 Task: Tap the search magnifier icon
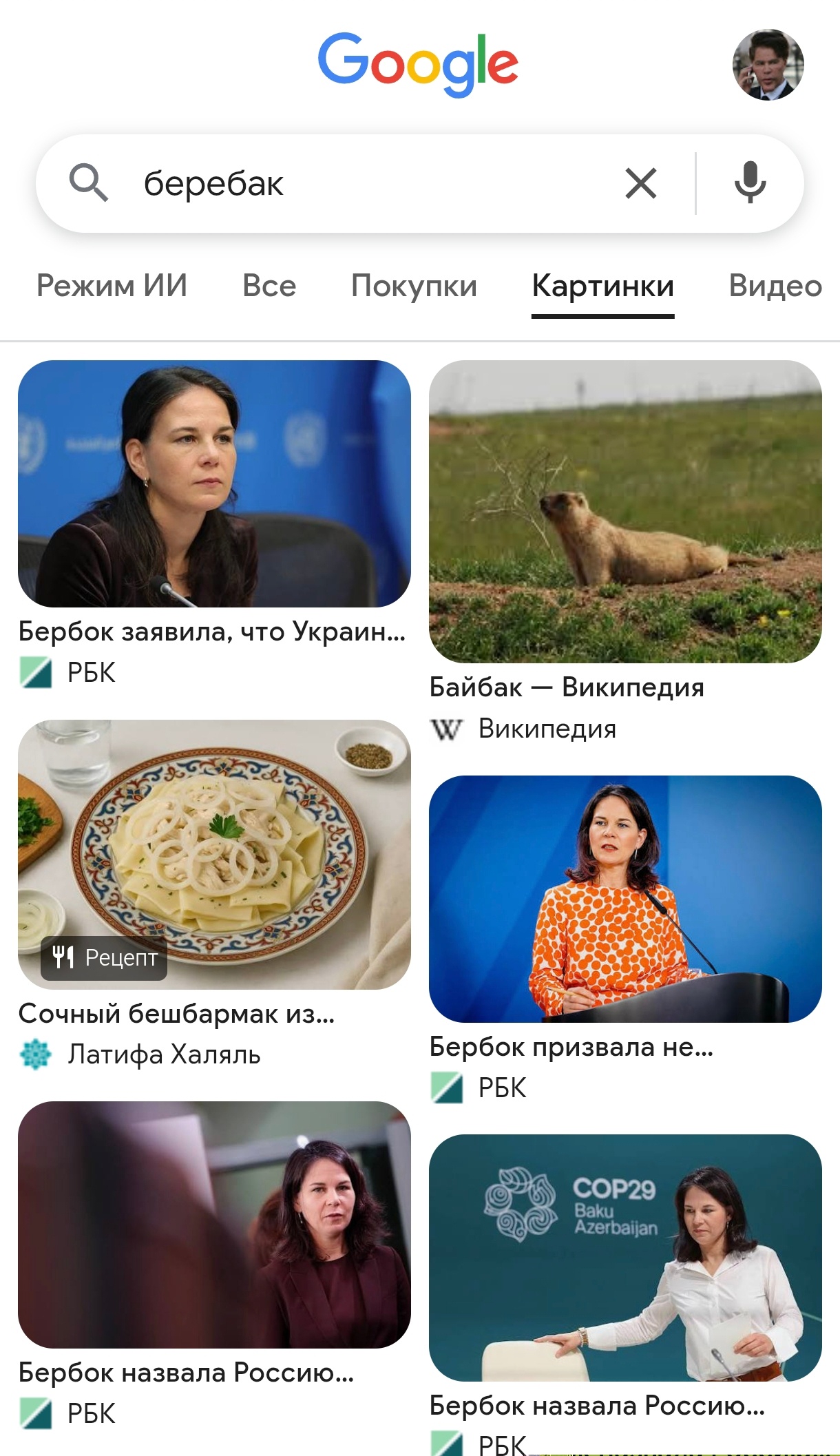pos(89,183)
